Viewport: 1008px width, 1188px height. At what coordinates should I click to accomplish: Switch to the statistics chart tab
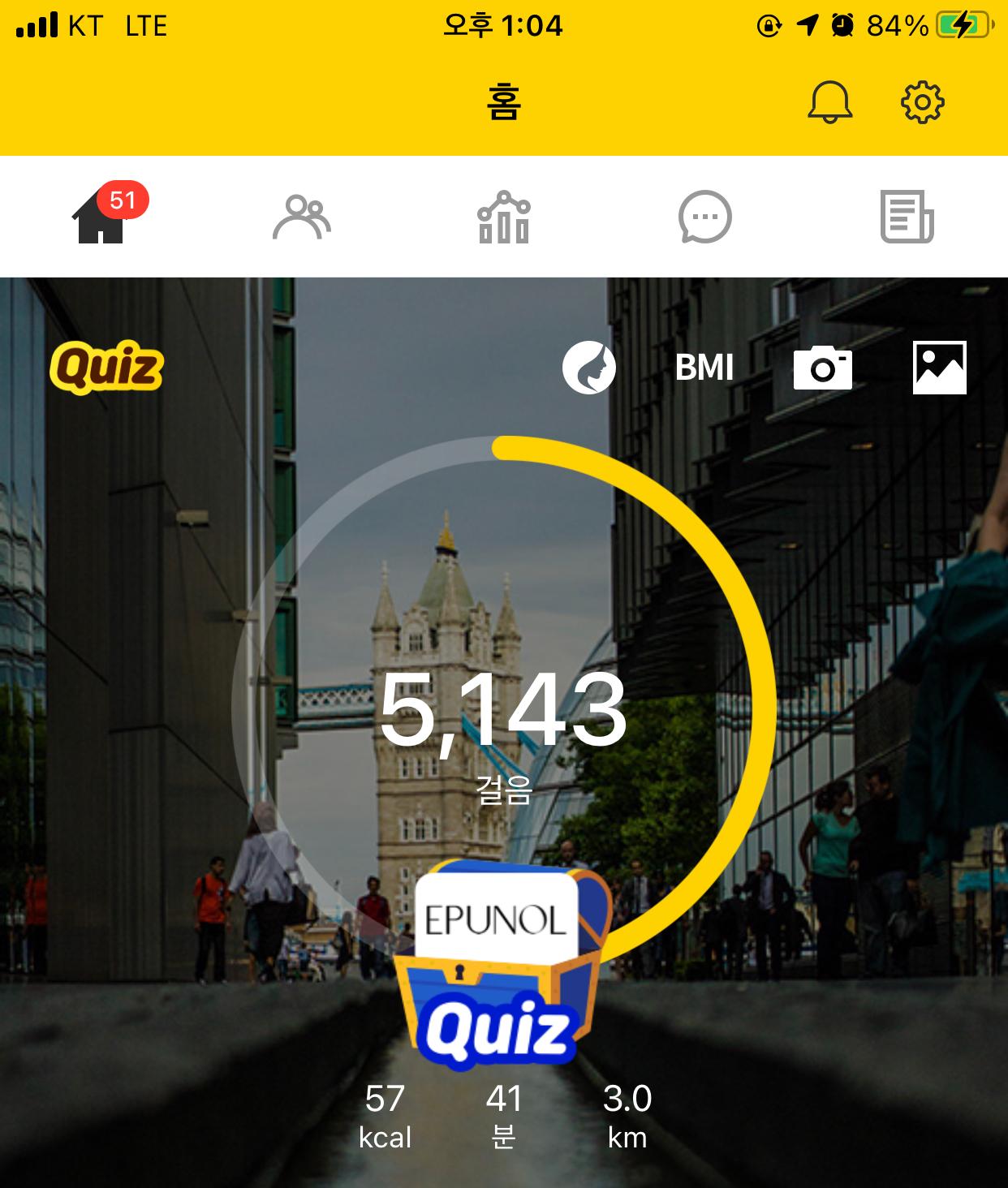coord(503,217)
